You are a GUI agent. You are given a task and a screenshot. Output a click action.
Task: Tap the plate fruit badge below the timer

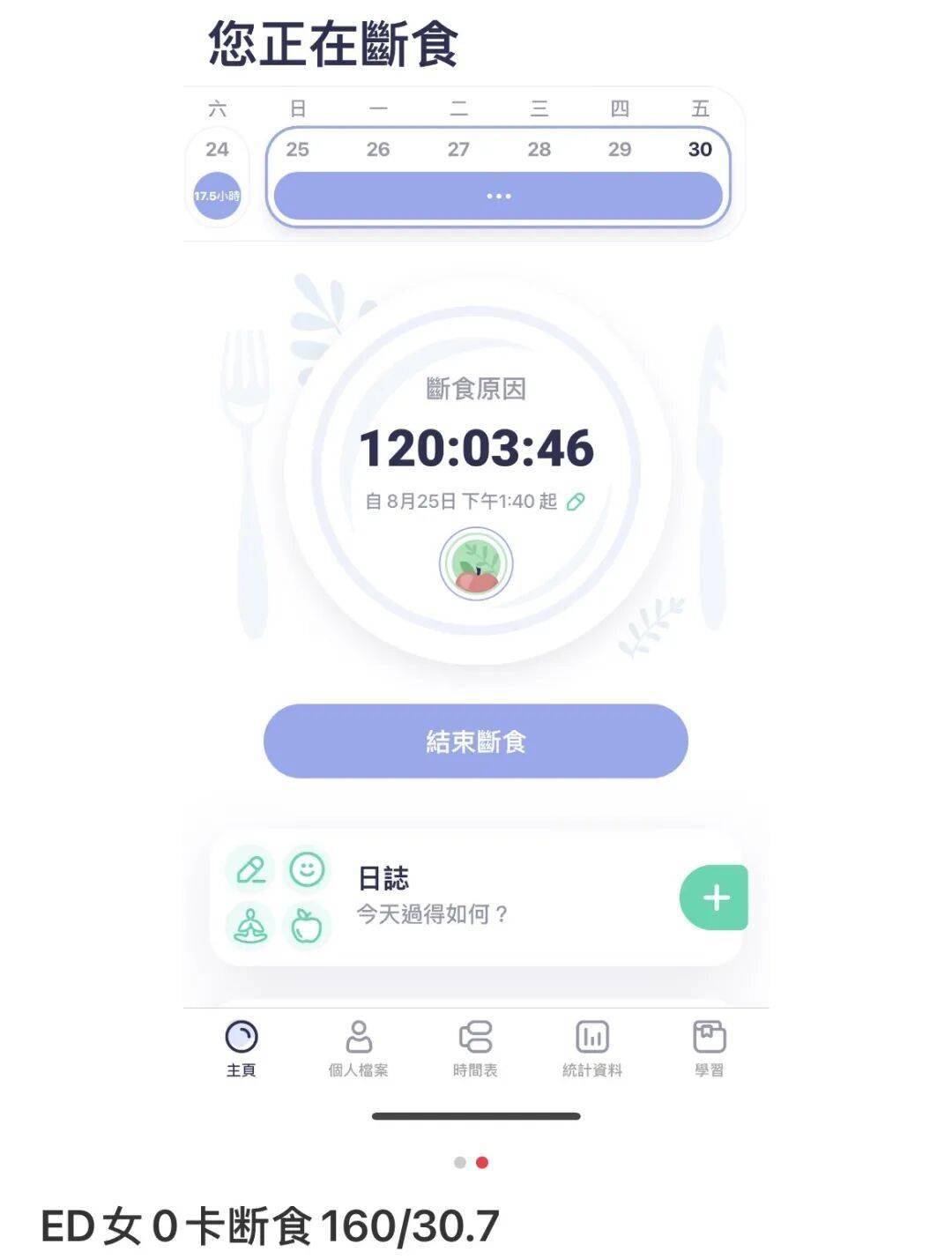(476, 565)
